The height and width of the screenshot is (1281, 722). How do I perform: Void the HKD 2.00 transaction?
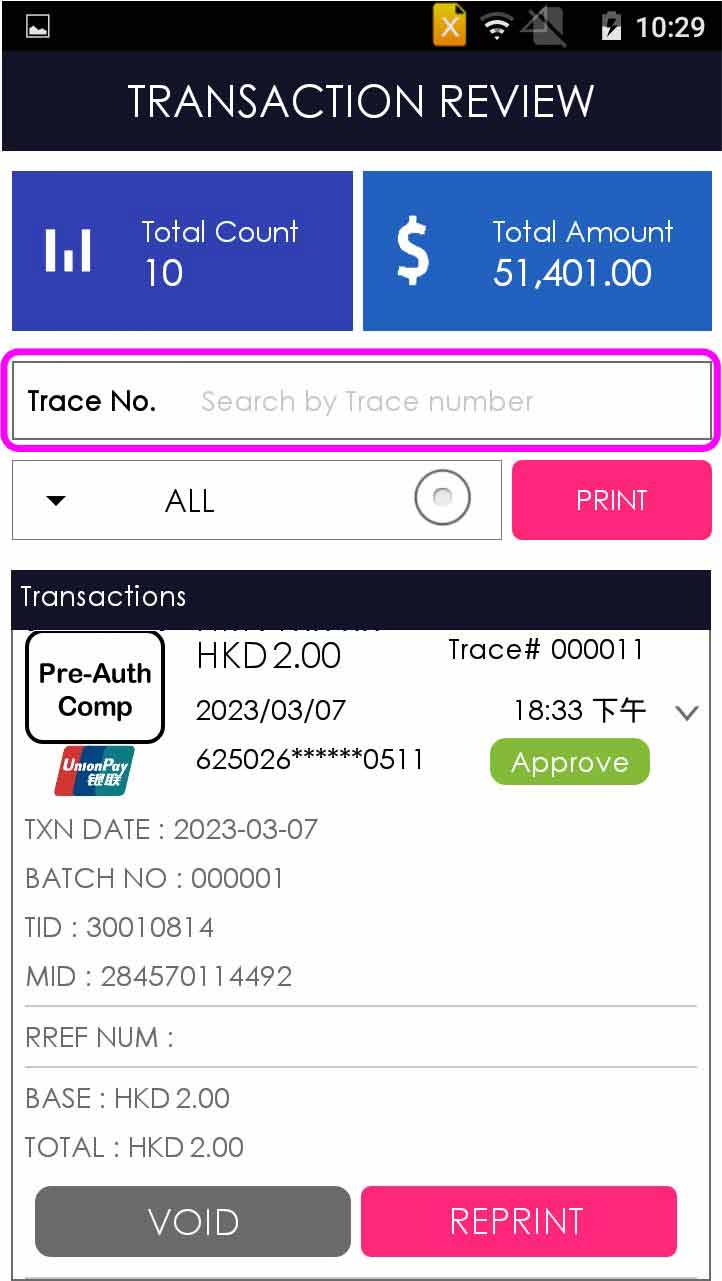coord(193,1221)
